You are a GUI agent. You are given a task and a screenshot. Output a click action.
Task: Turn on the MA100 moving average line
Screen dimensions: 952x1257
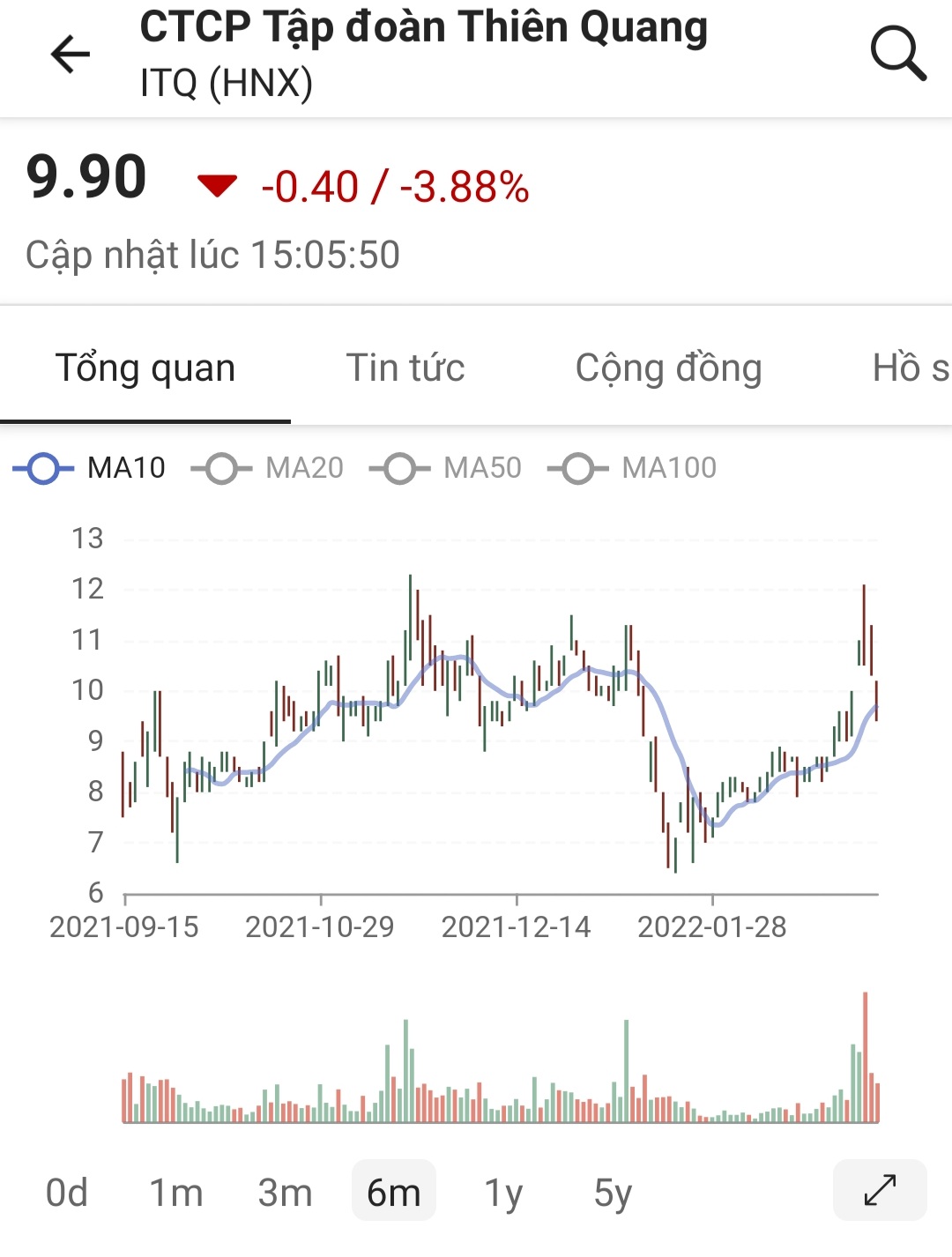633,468
